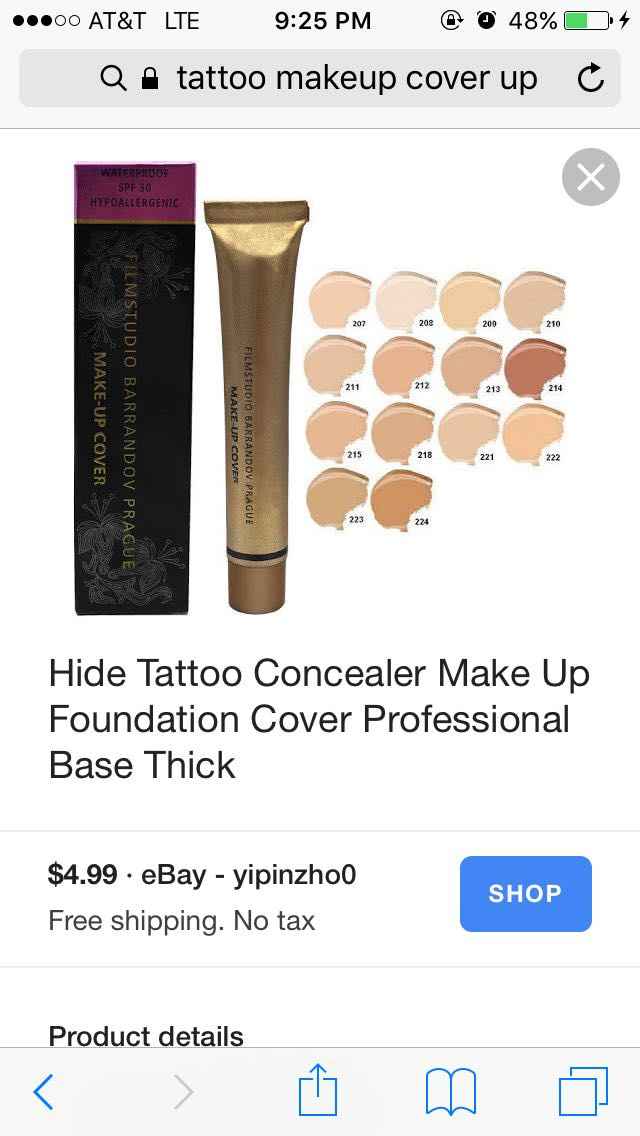Open the share sheet

[319, 1089]
